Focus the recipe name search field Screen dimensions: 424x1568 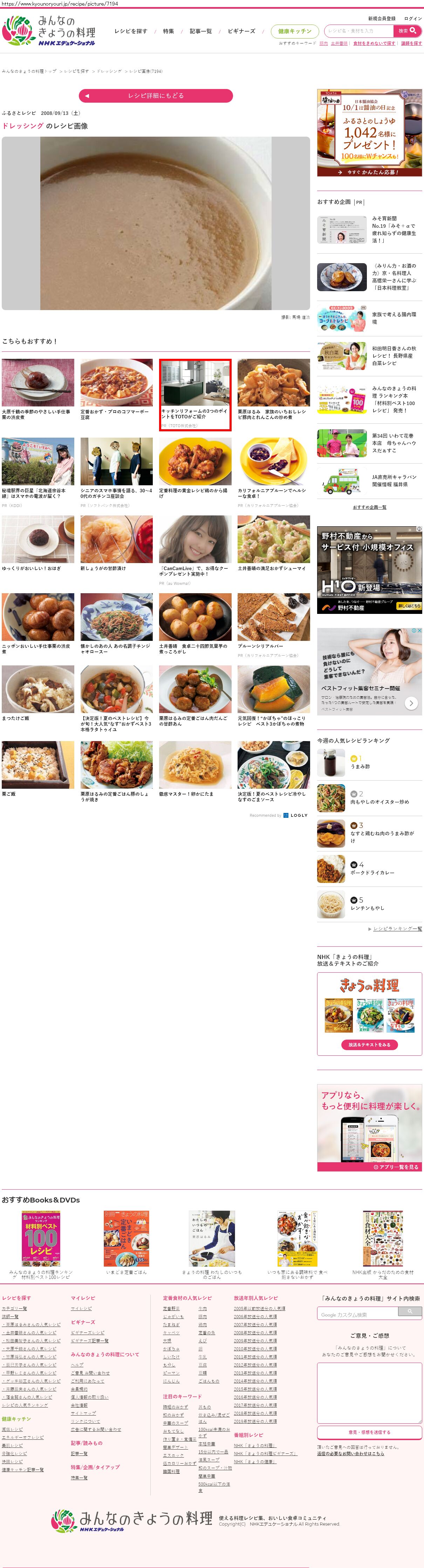coord(358,31)
